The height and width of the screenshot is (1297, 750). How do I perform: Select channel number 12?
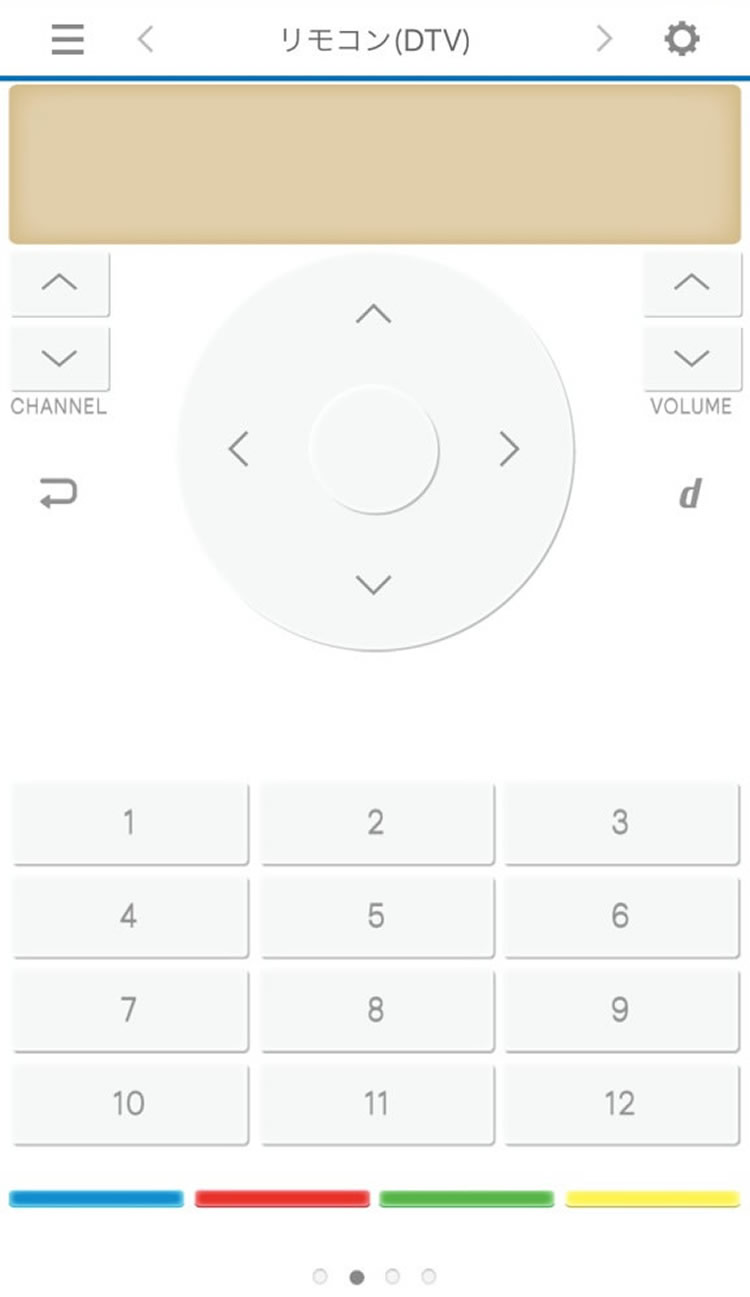(x=621, y=1103)
